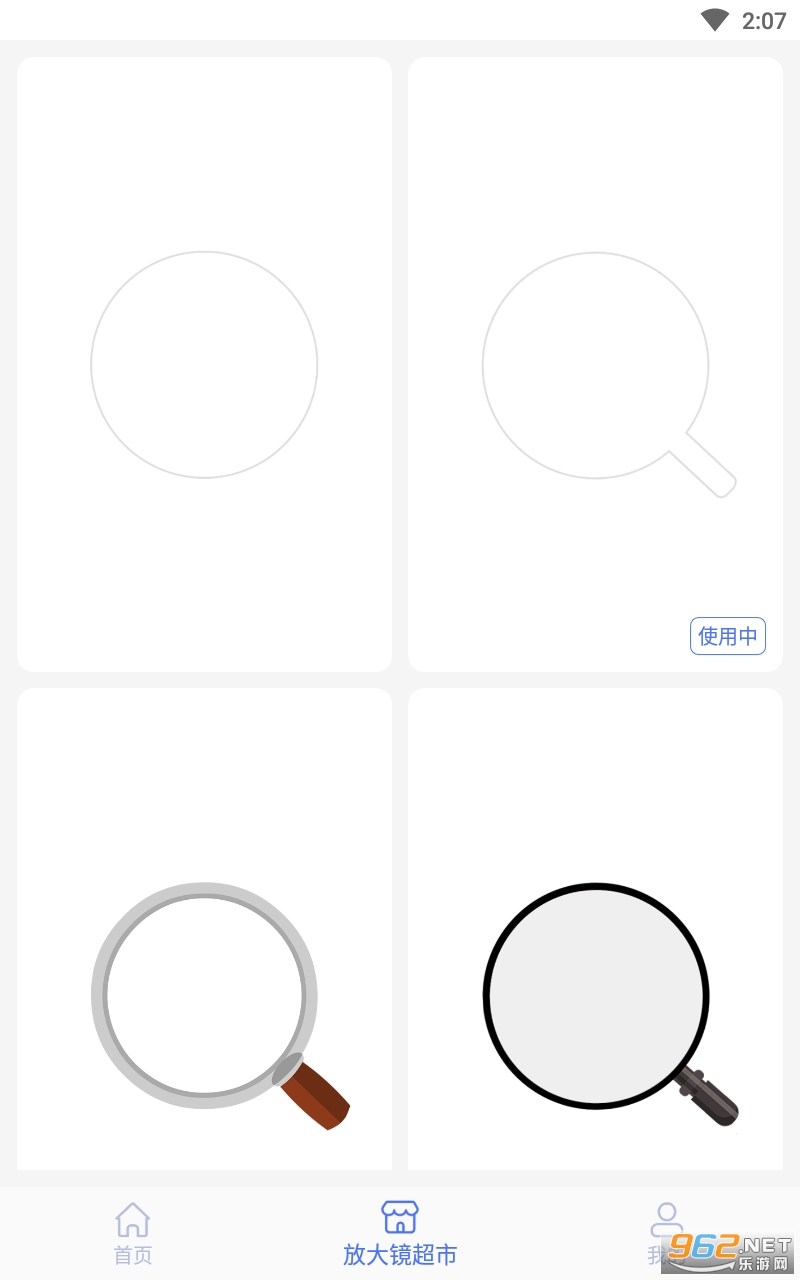Switch to the 首页 tab
The image size is (800, 1280).
pos(133,1234)
